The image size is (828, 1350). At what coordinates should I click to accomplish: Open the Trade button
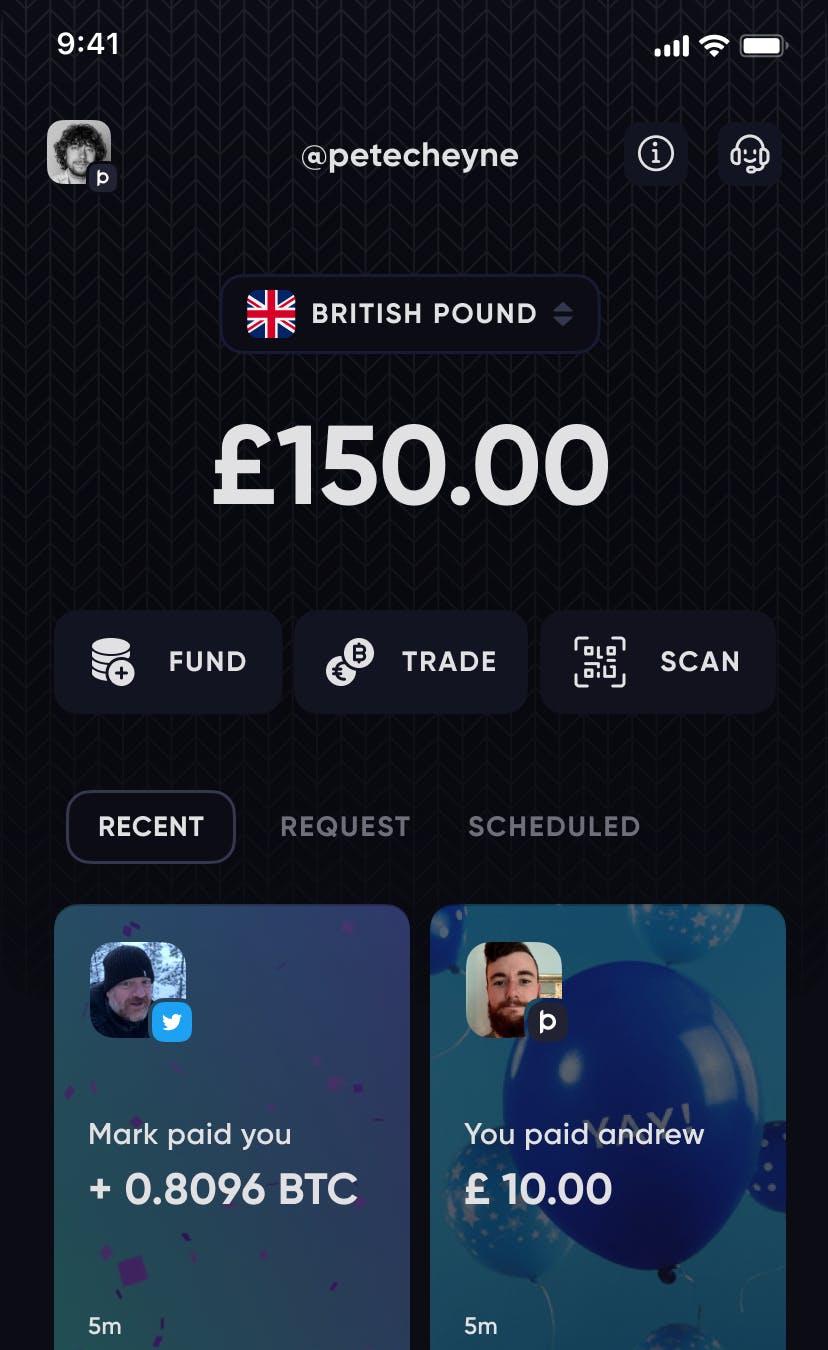click(x=411, y=661)
